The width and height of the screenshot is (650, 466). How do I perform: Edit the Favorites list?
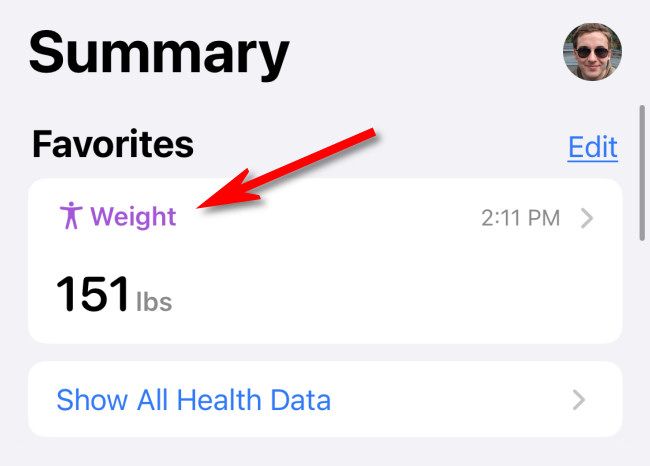(592, 147)
